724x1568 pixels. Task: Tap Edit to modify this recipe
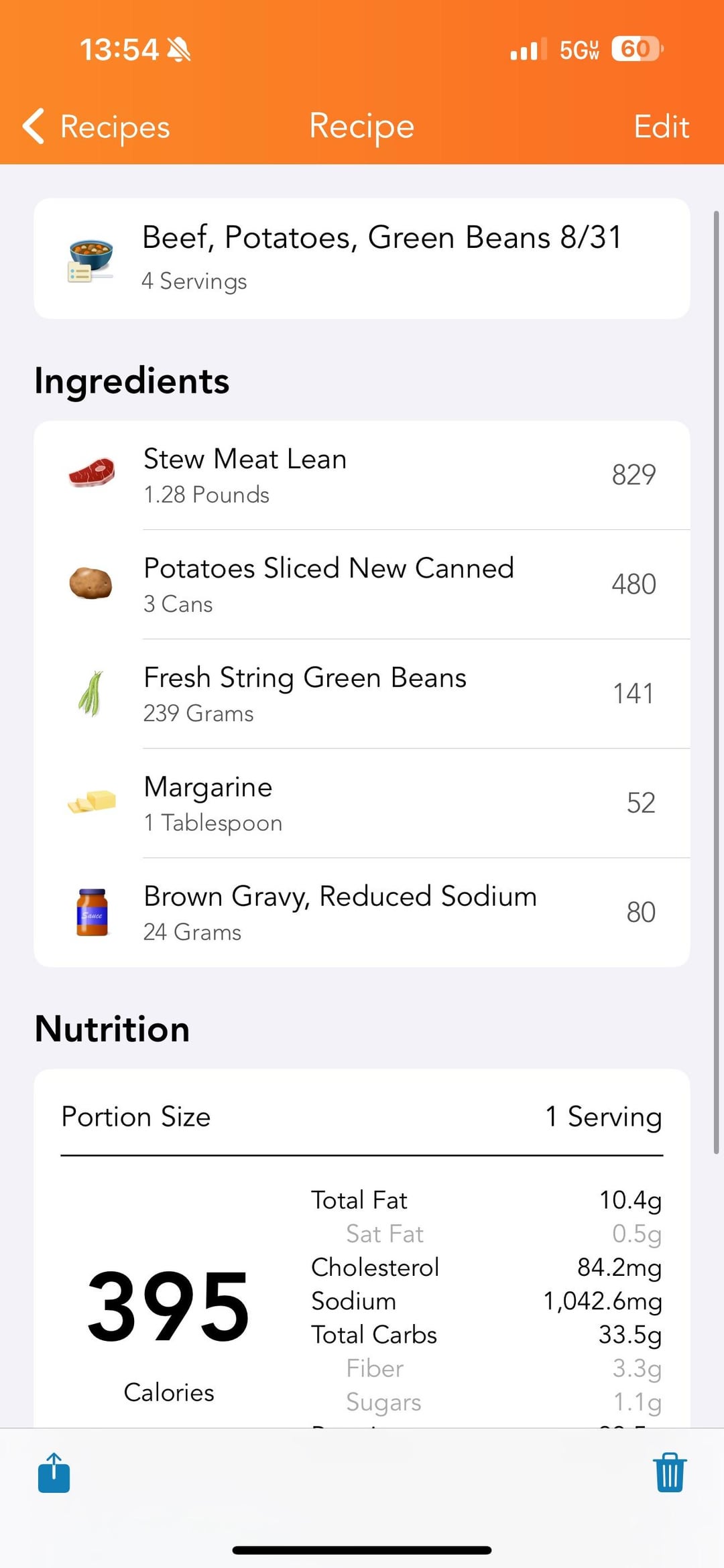[x=661, y=127]
